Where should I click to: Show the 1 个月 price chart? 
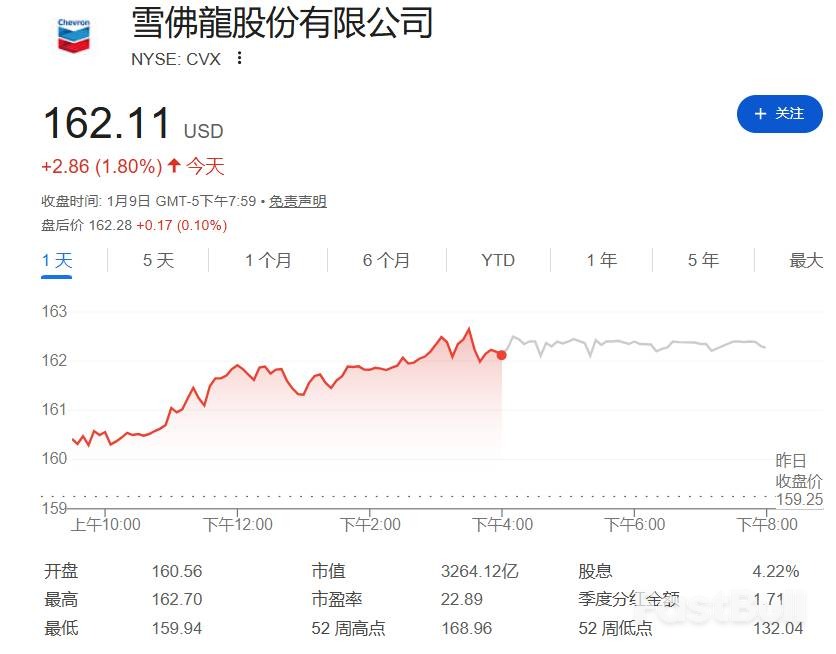tap(268, 260)
